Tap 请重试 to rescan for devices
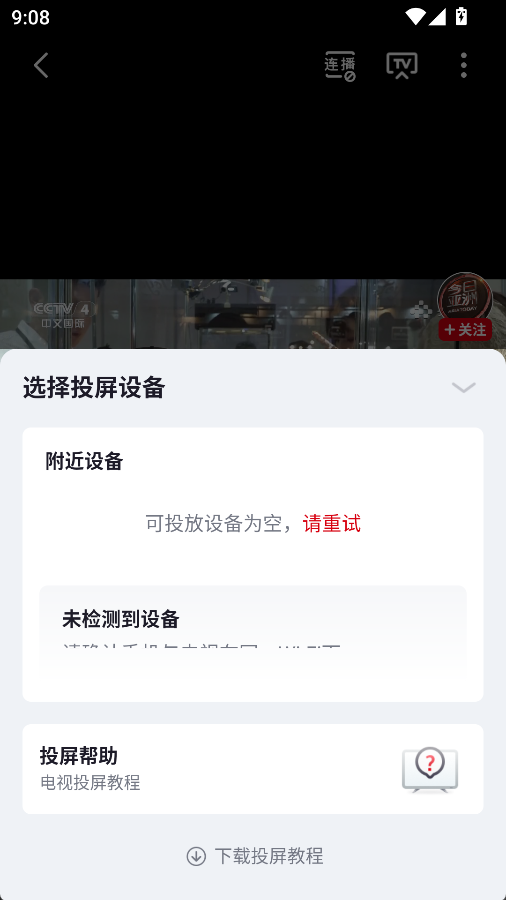This screenshot has height=900, width=506. pyautogui.click(x=332, y=524)
